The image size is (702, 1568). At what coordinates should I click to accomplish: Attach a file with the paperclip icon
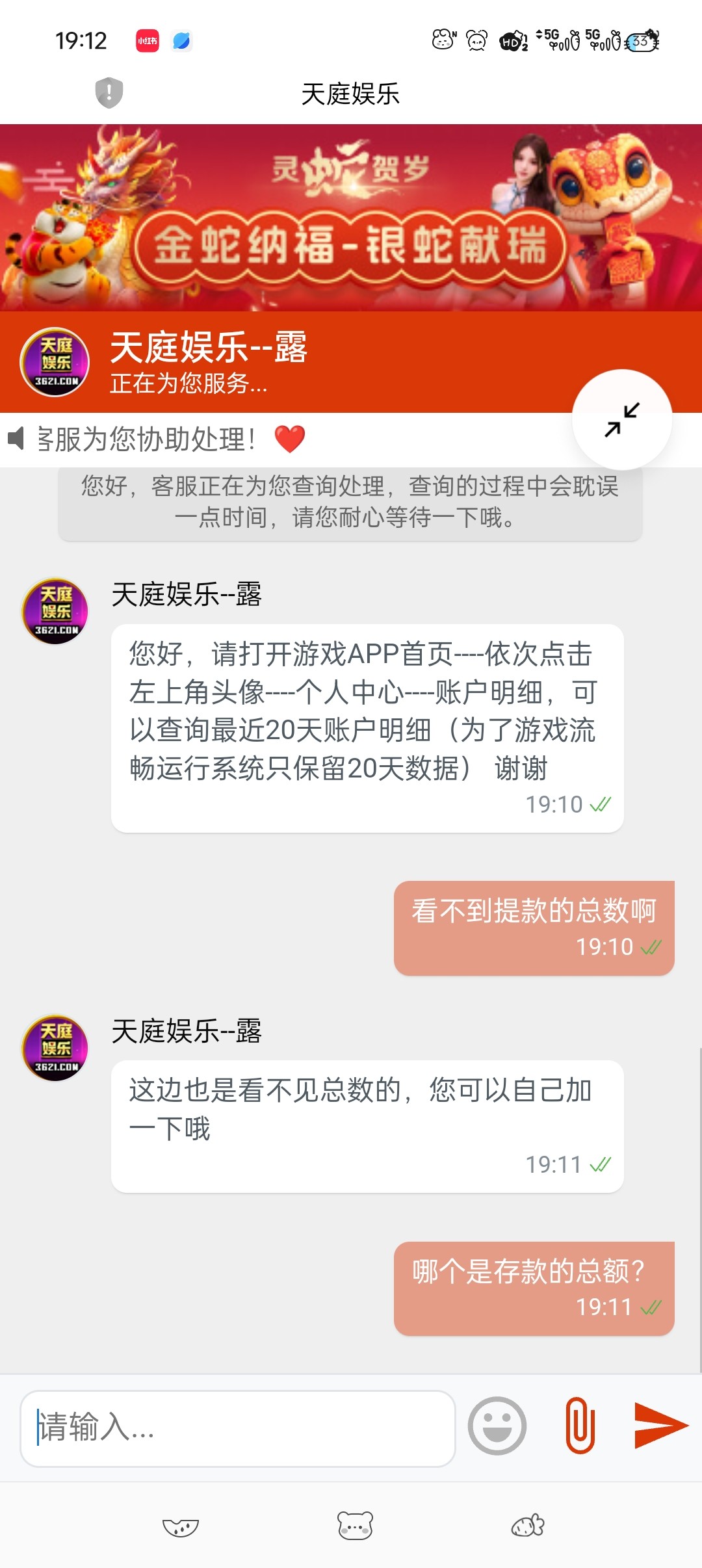pos(580,1426)
